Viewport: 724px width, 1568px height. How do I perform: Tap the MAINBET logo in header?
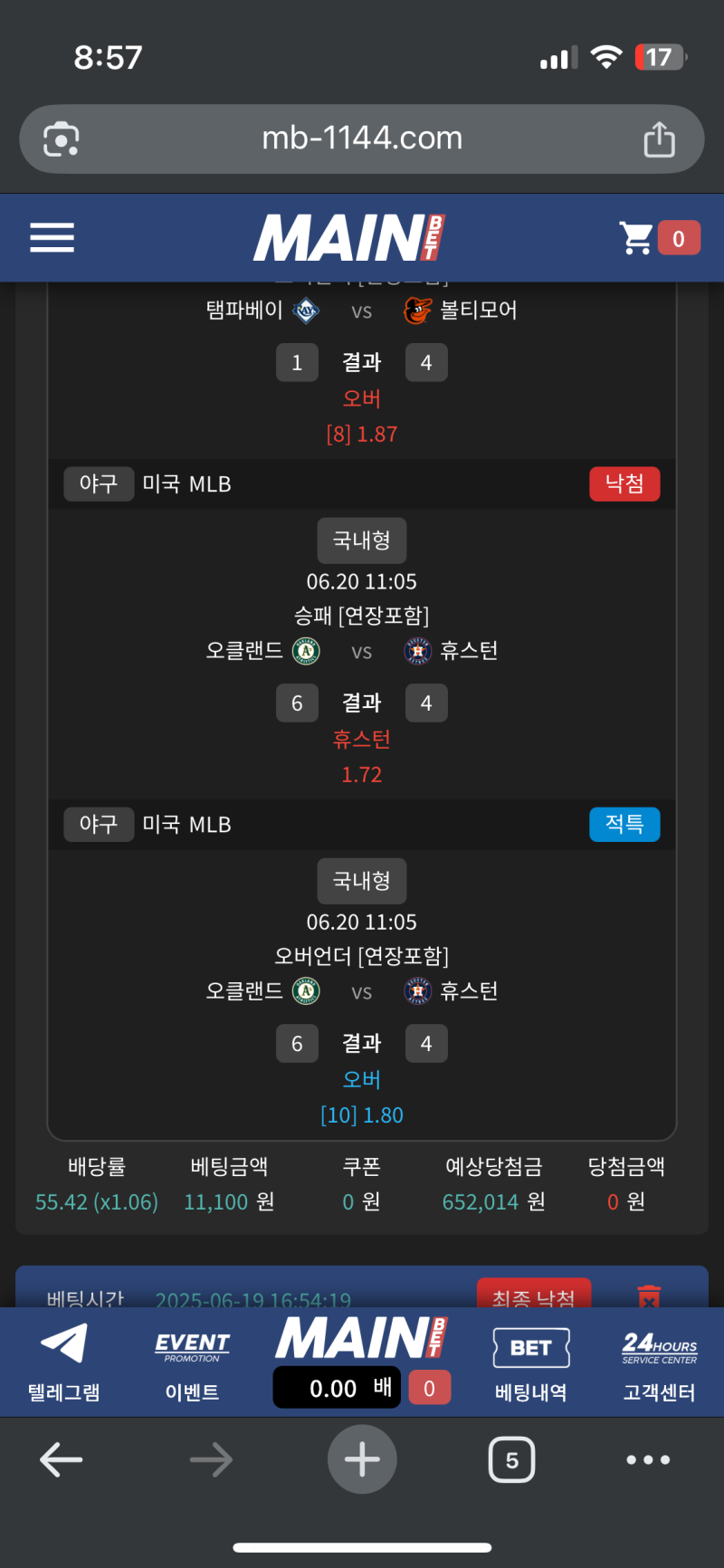tap(349, 238)
